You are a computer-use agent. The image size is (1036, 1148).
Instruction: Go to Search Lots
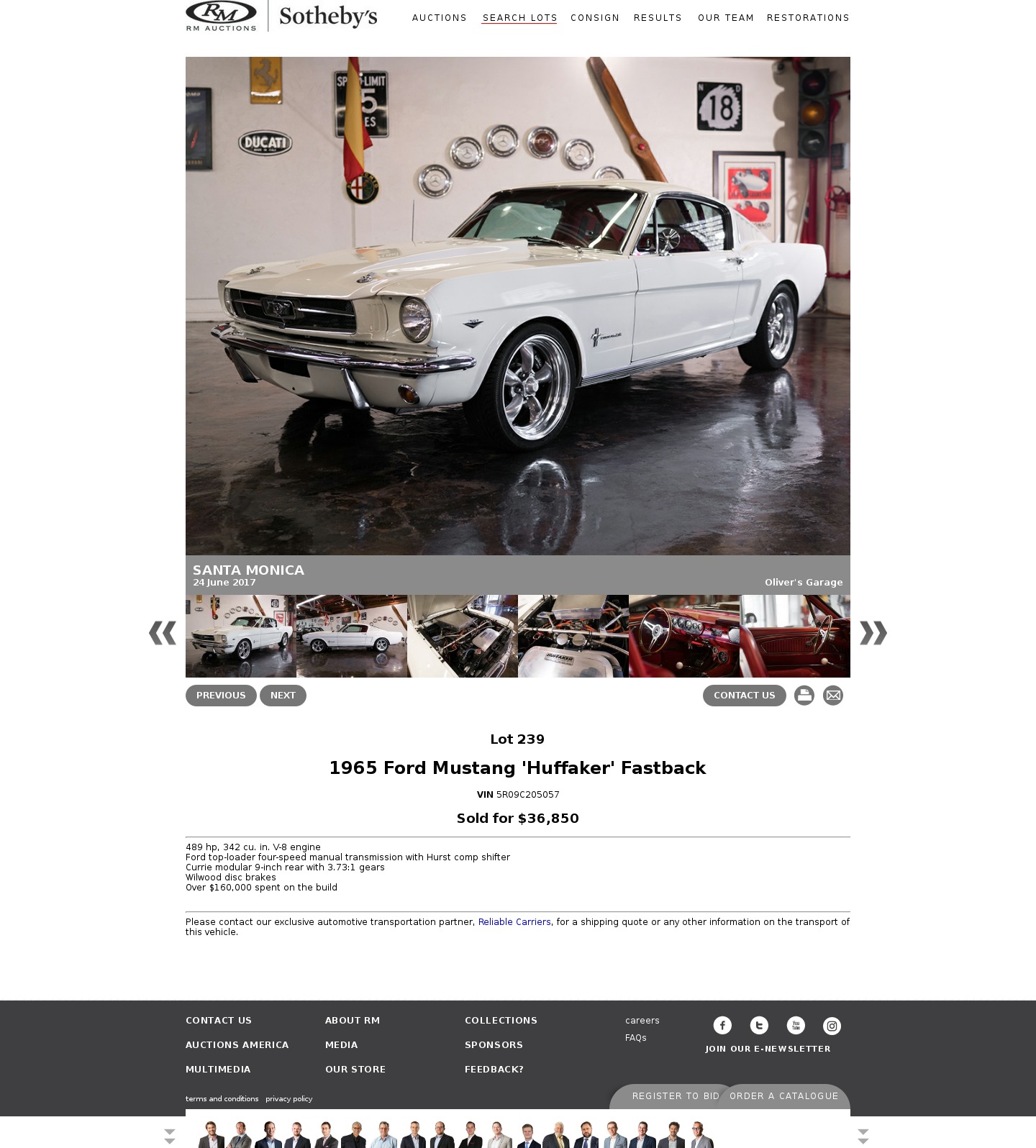point(519,18)
